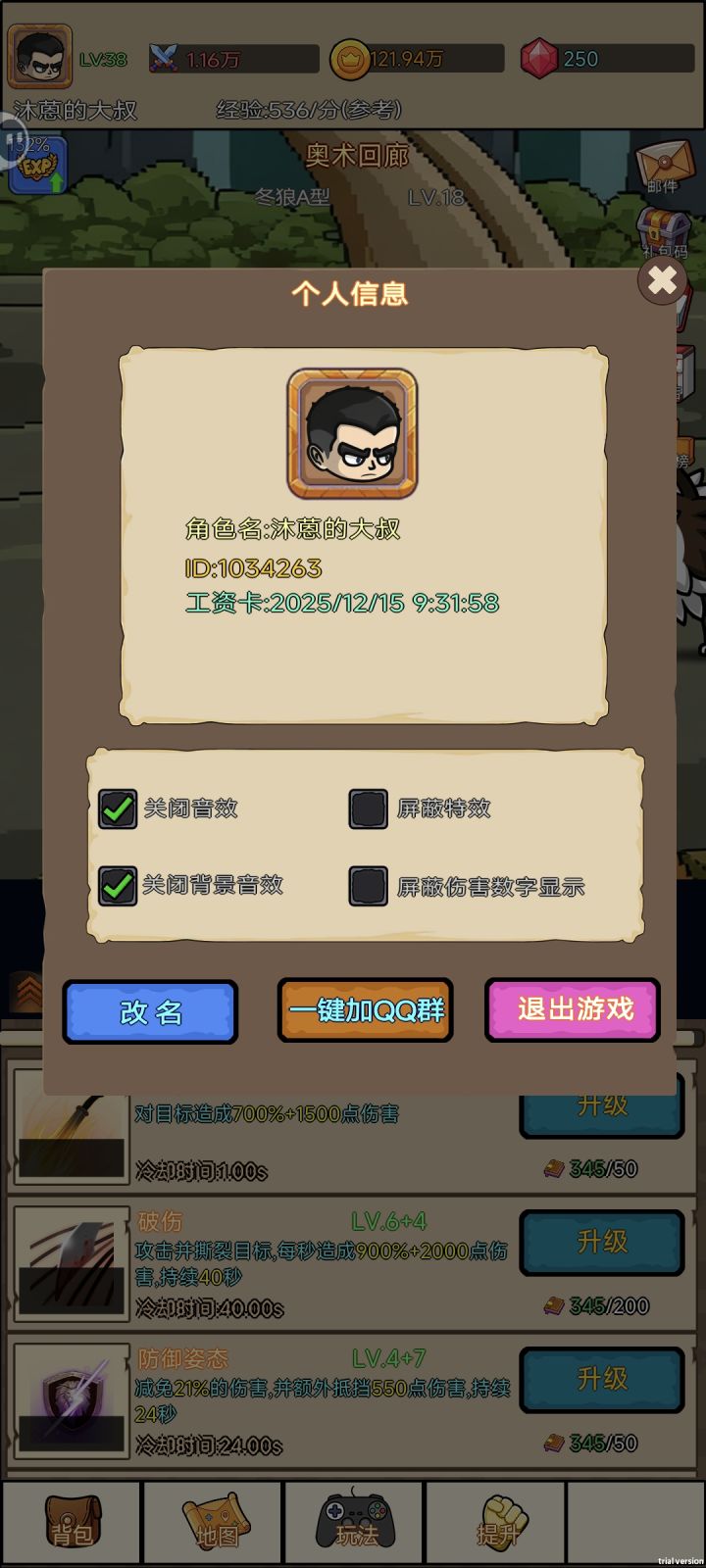The image size is (706, 1568).
Task: Select the 防御姿态 shield skill icon
Action: [70, 1400]
